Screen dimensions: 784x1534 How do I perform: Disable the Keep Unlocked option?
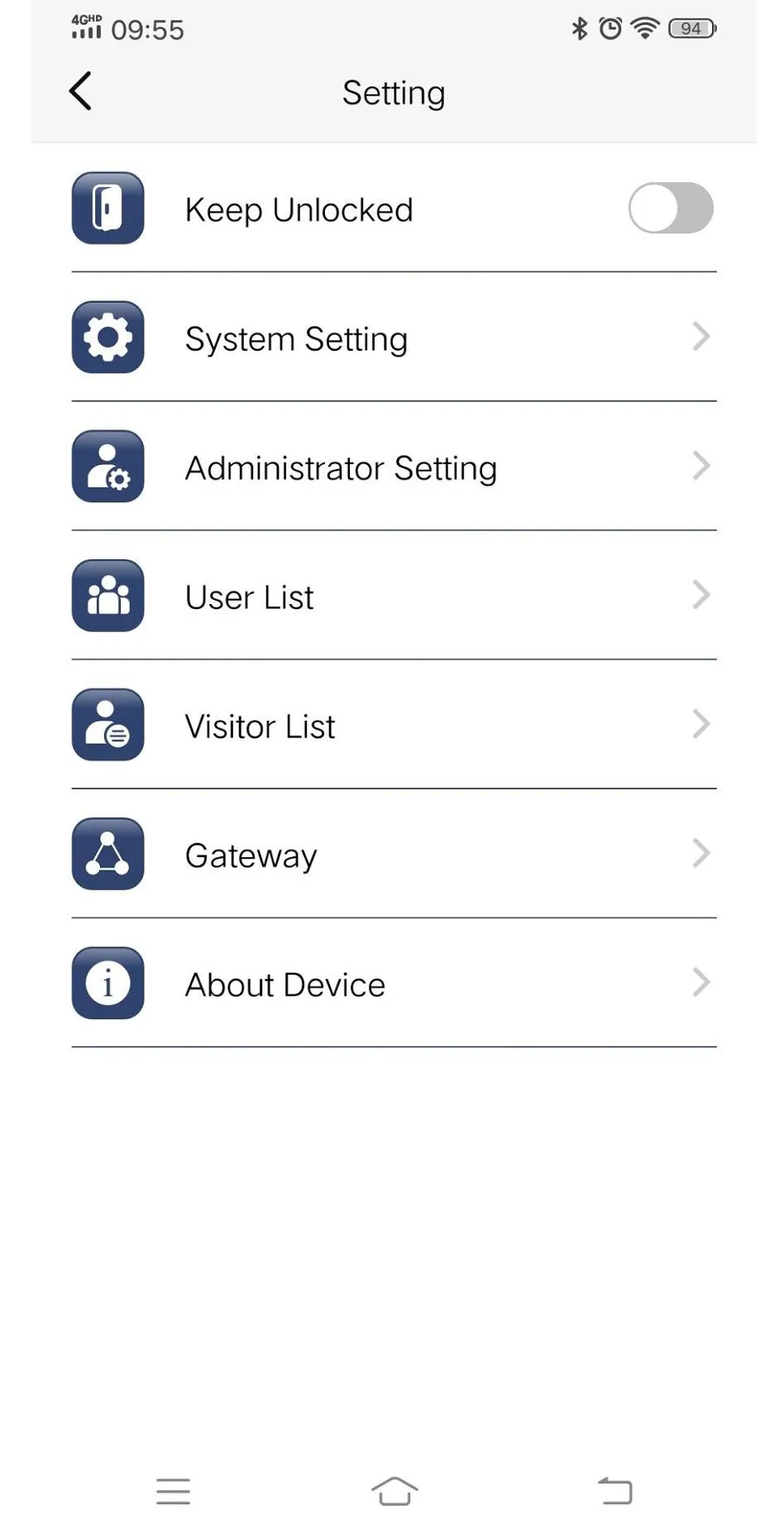671,209
